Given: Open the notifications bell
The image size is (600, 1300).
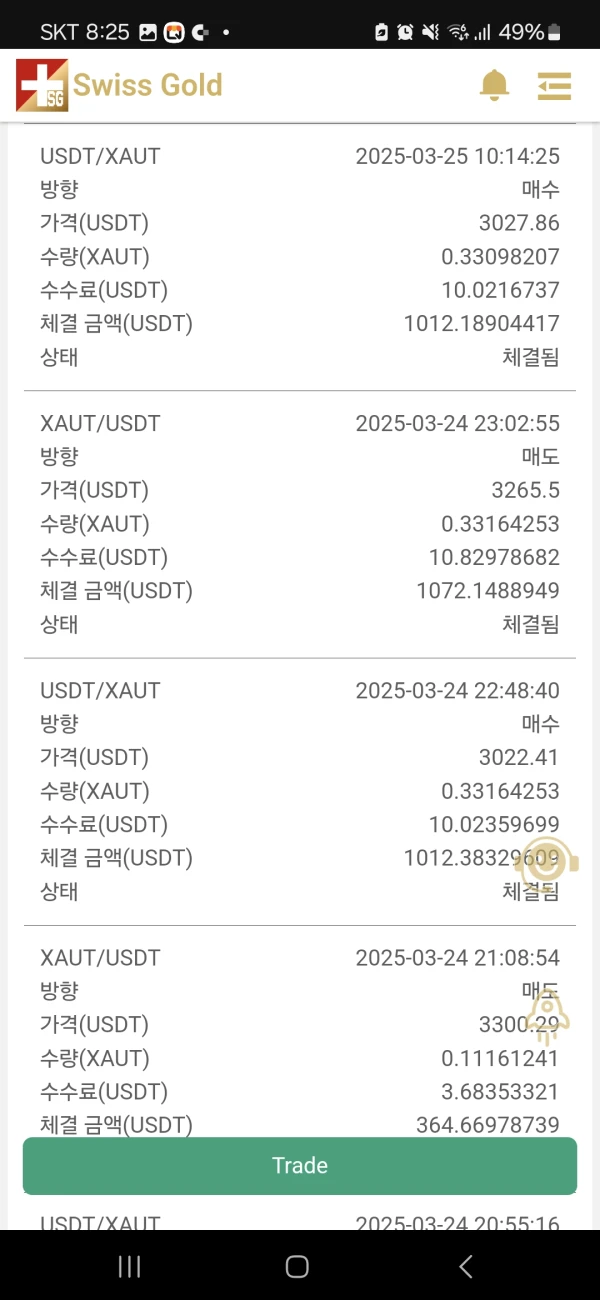Looking at the screenshot, I should tap(494, 86).
